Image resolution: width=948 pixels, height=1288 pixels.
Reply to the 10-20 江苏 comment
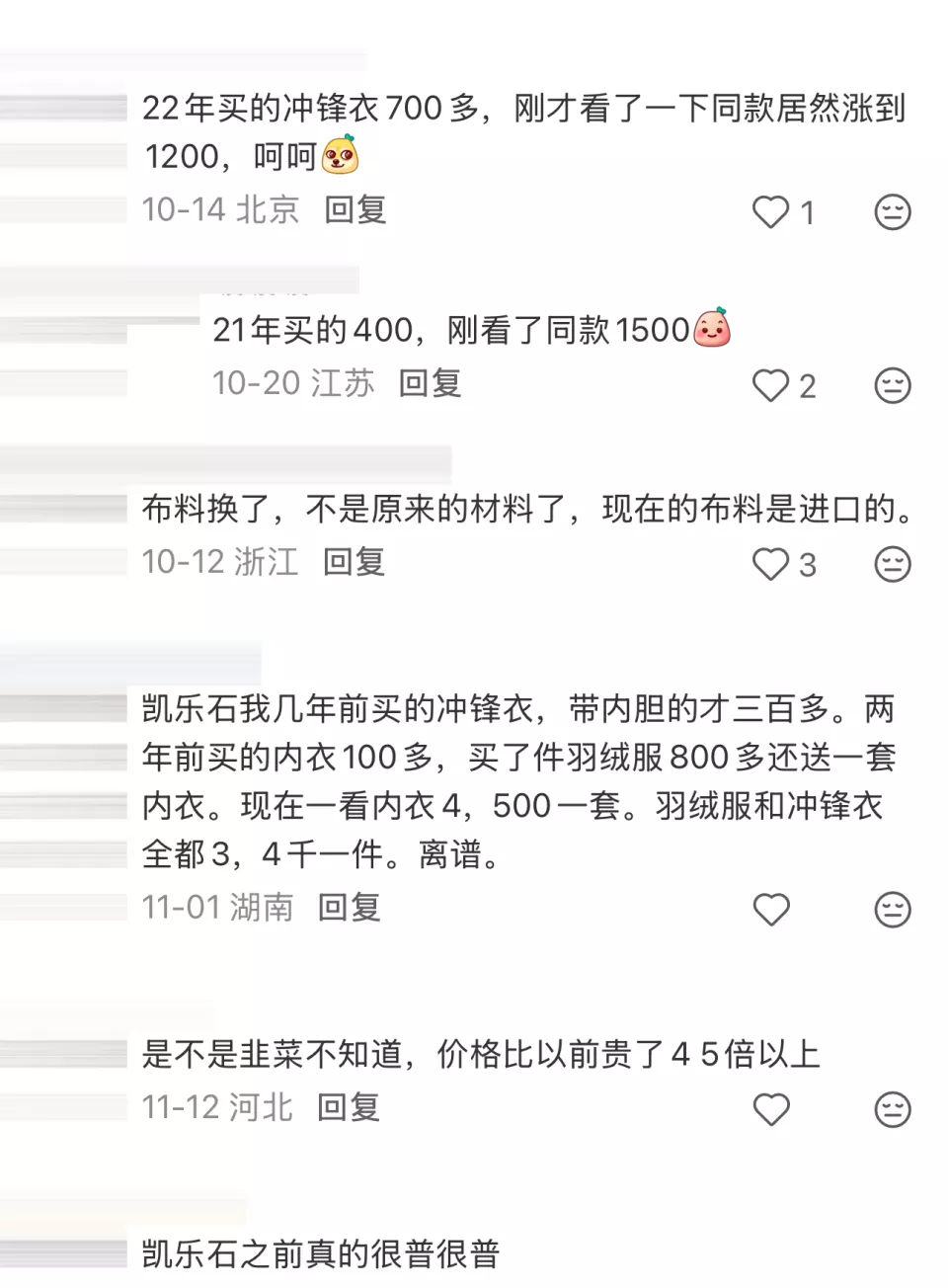tap(430, 383)
